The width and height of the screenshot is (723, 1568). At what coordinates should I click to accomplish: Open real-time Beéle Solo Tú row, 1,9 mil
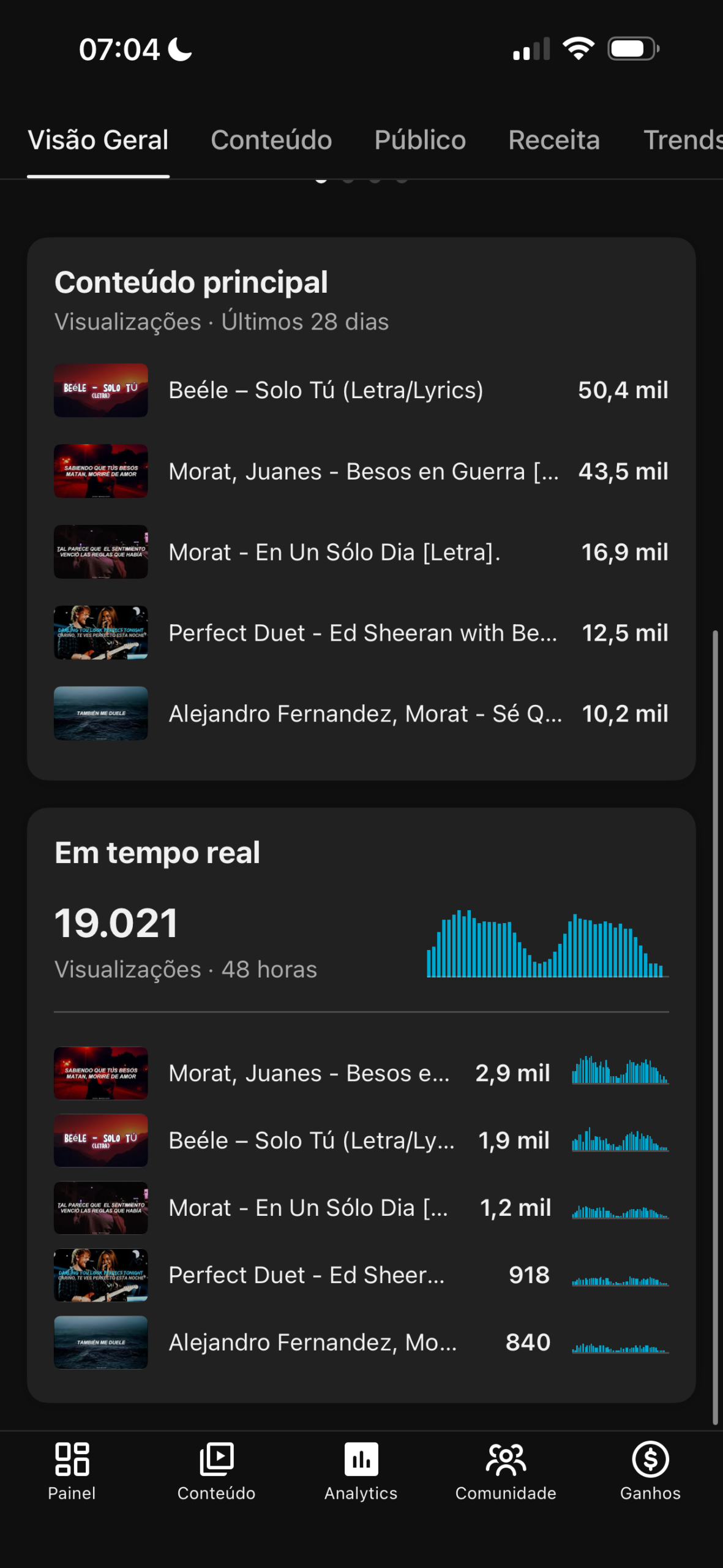pos(361,1140)
